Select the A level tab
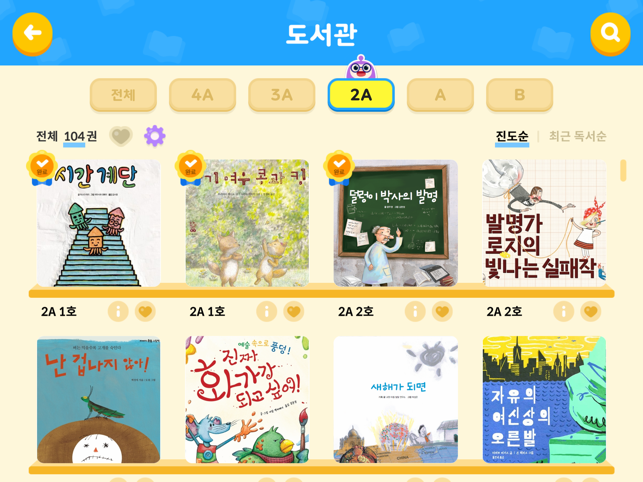The height and width of the screenshot is (482, 643). [x=440, y=95]
